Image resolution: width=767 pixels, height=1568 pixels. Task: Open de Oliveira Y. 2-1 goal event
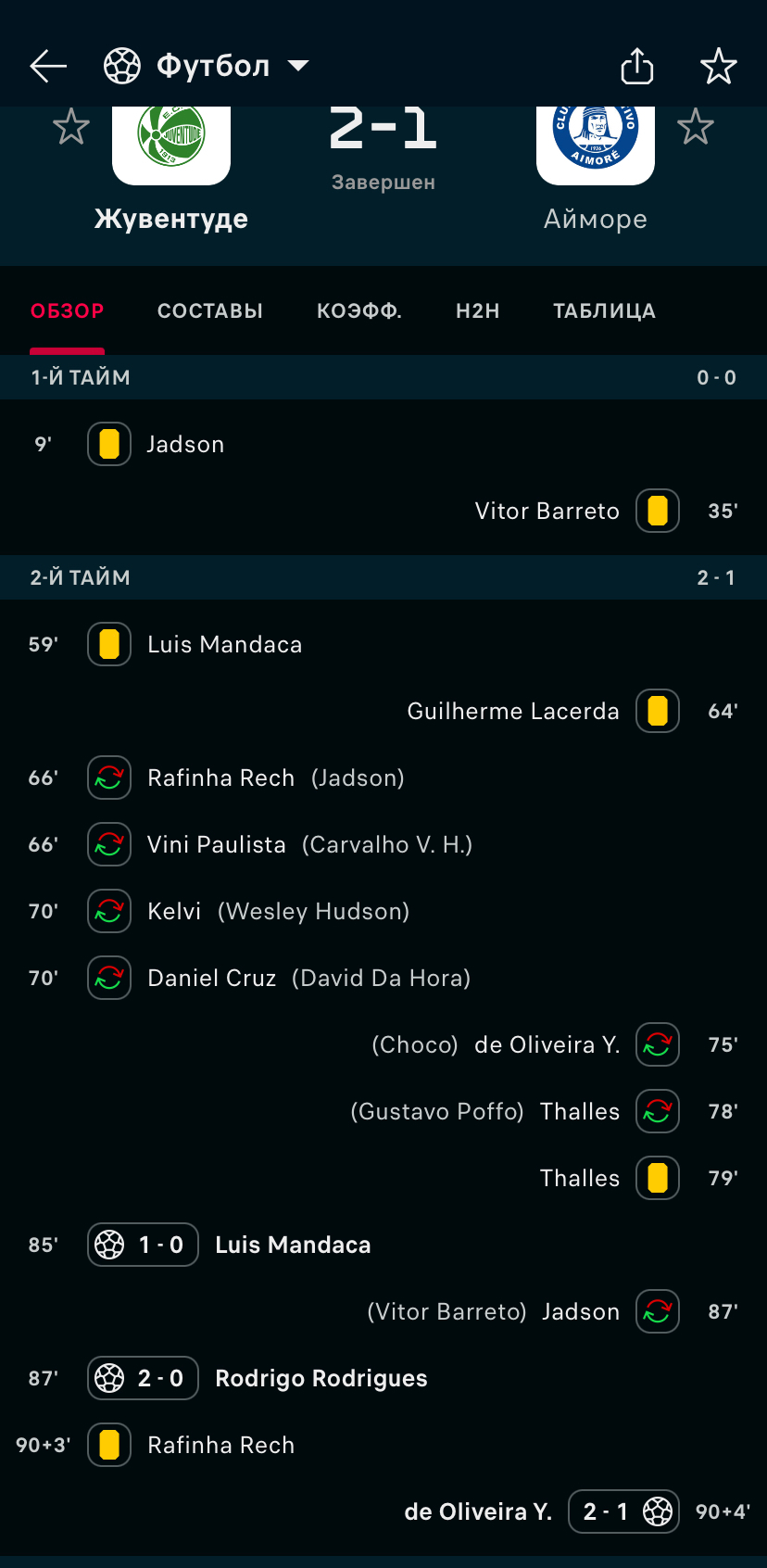click(x=383, y=1511)
